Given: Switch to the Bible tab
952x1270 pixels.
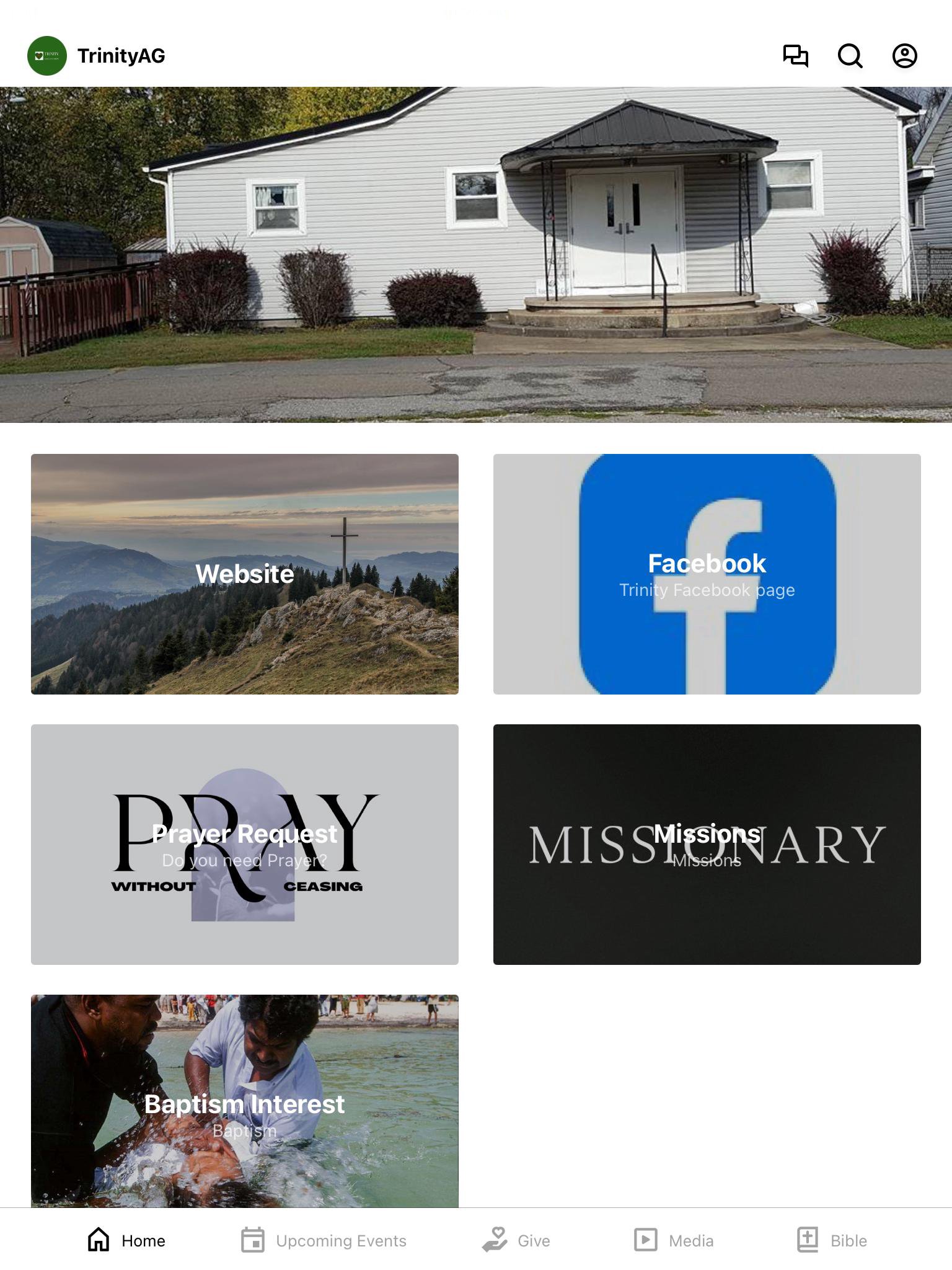Looking at the screenshot, I should pos(832,1240).
